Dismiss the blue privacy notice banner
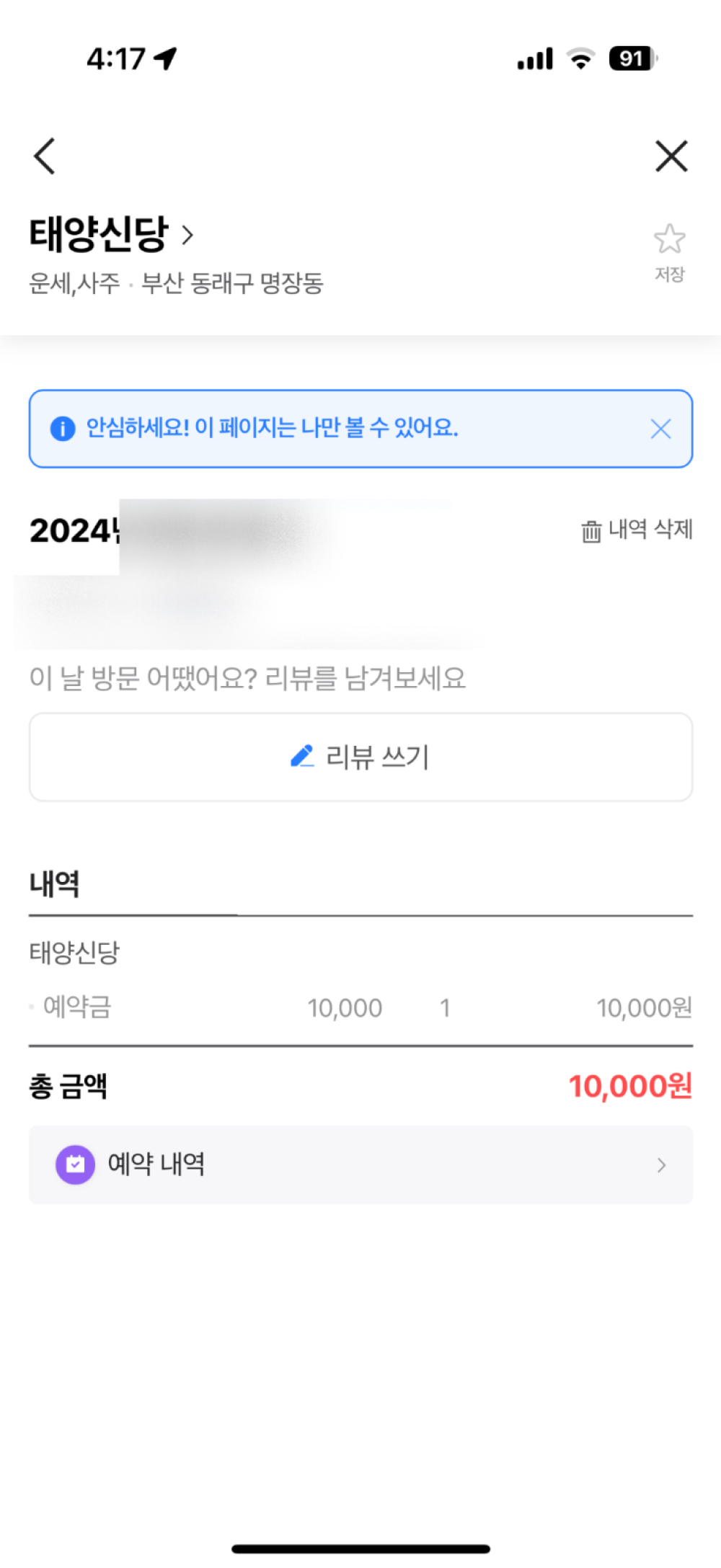 click(x=660, y=429)
